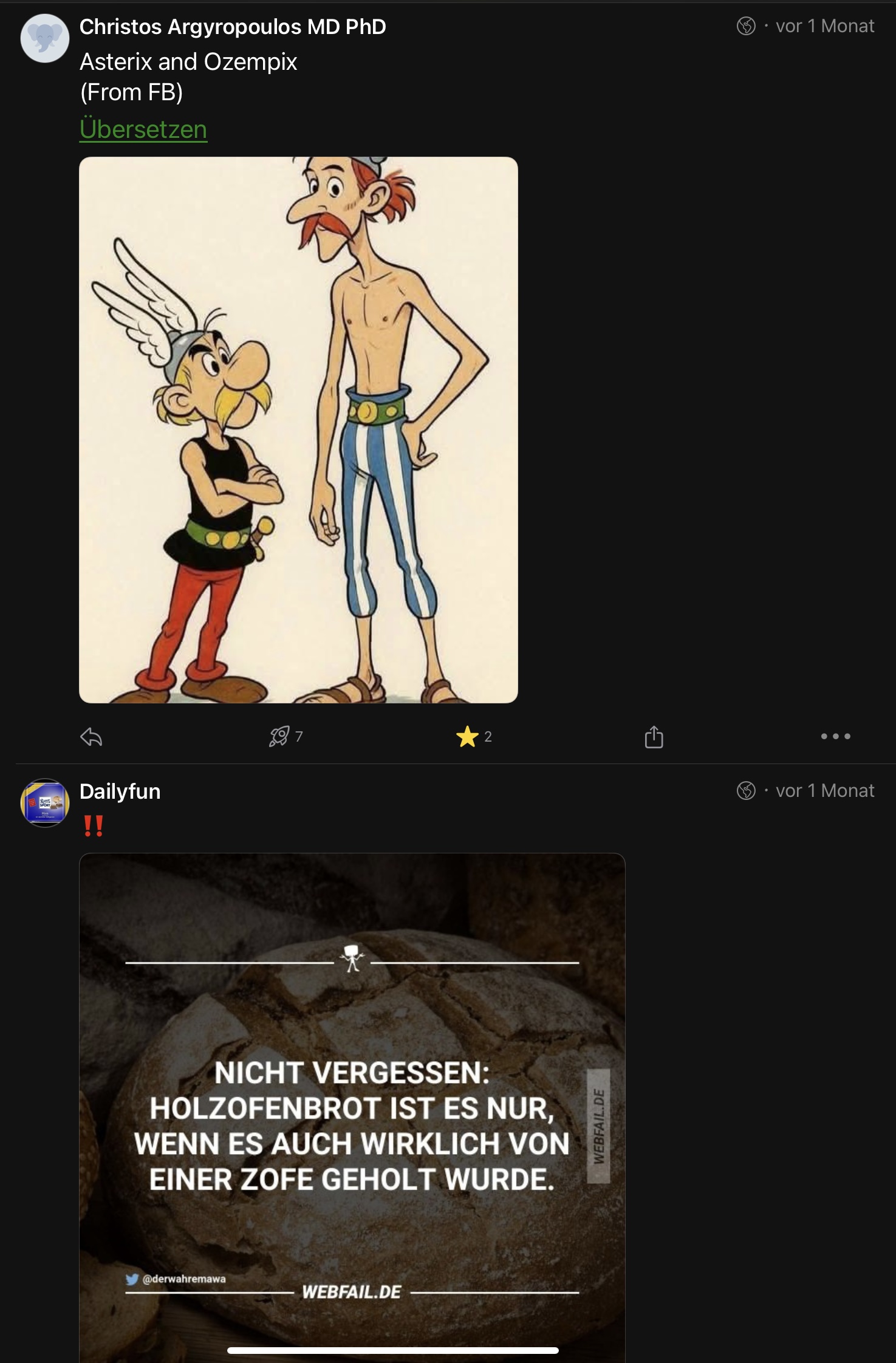Open Christos Argyropoulos MD PhD's profile name

[x=233, y=27]
